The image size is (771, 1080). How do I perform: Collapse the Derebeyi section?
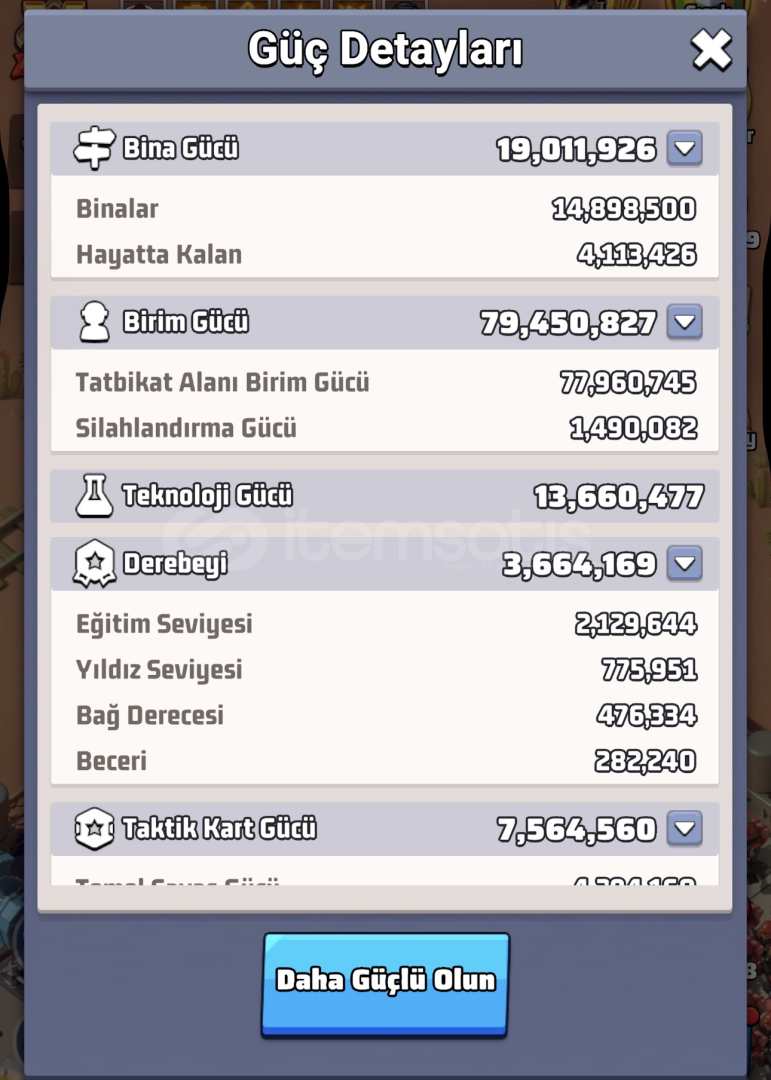point(685,564)
